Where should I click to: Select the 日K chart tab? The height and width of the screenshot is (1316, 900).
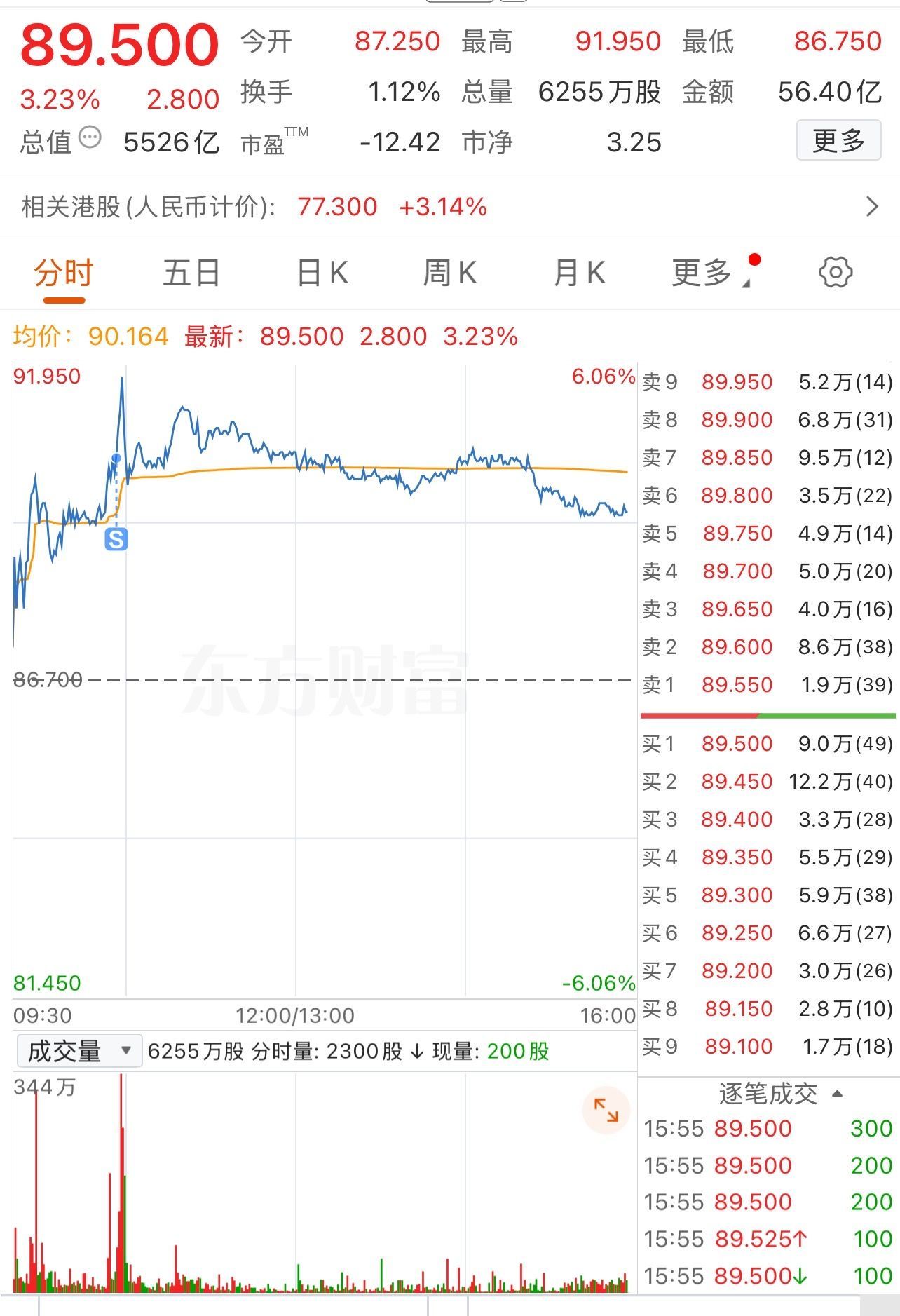coord(322,273)
